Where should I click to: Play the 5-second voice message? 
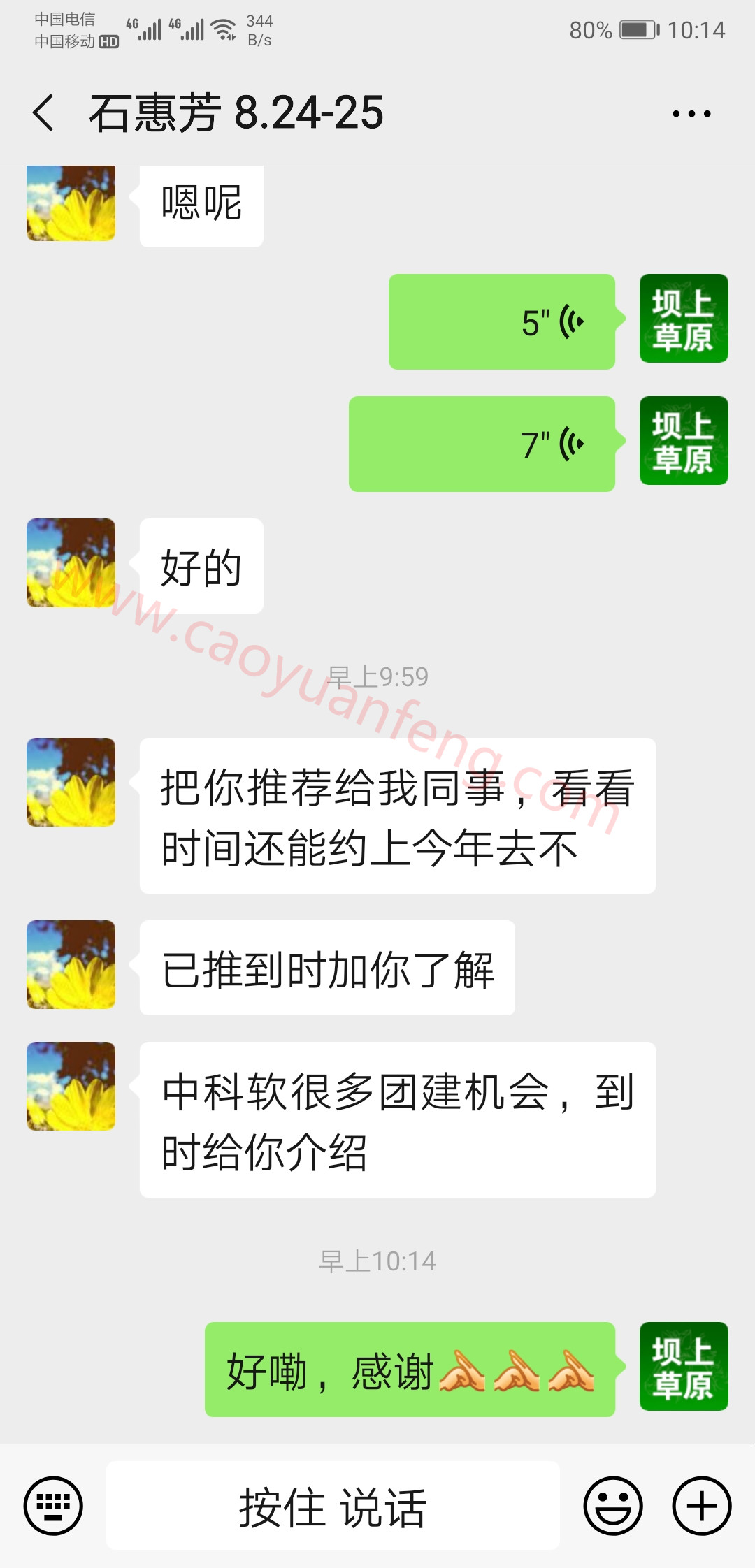click(x=502, y=321)
